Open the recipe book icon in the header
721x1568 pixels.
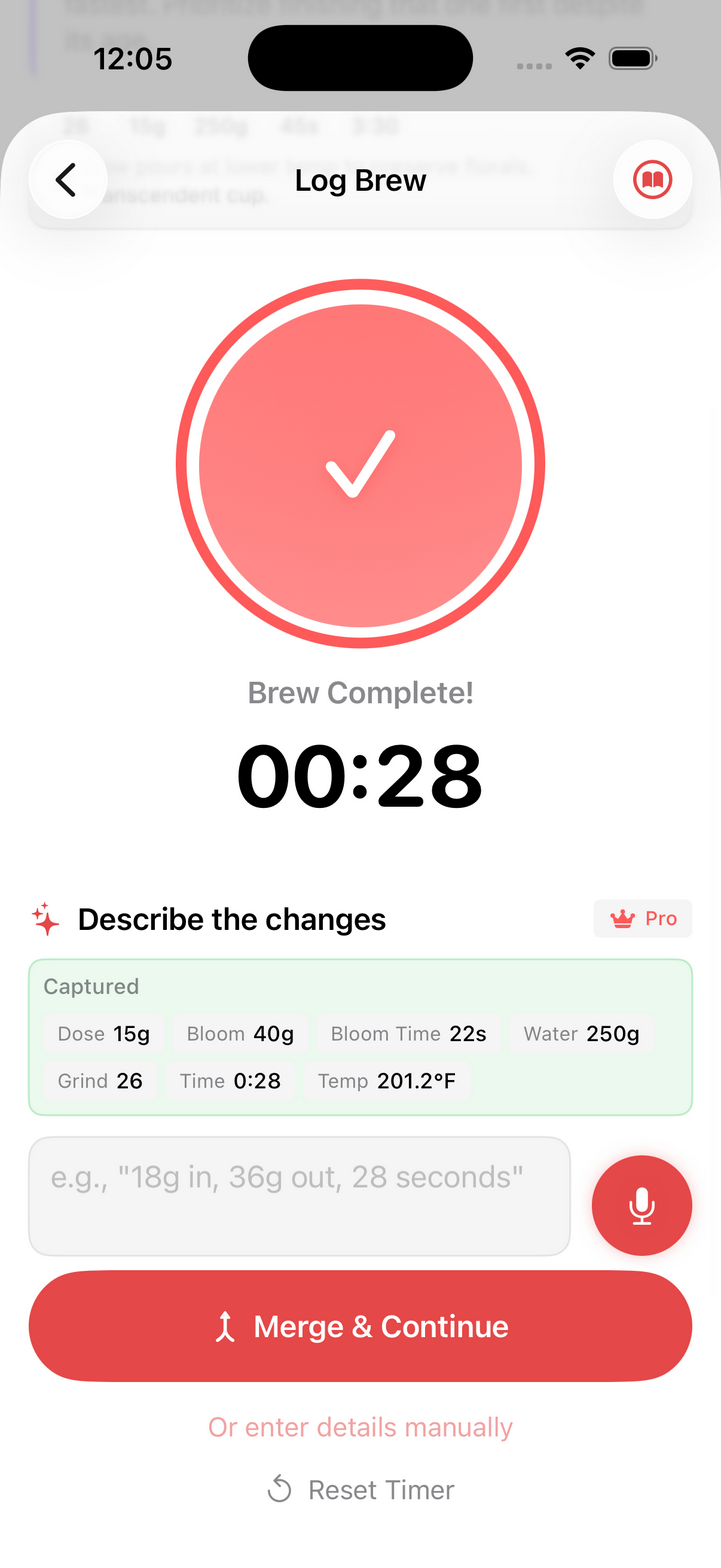pos(652,179)
